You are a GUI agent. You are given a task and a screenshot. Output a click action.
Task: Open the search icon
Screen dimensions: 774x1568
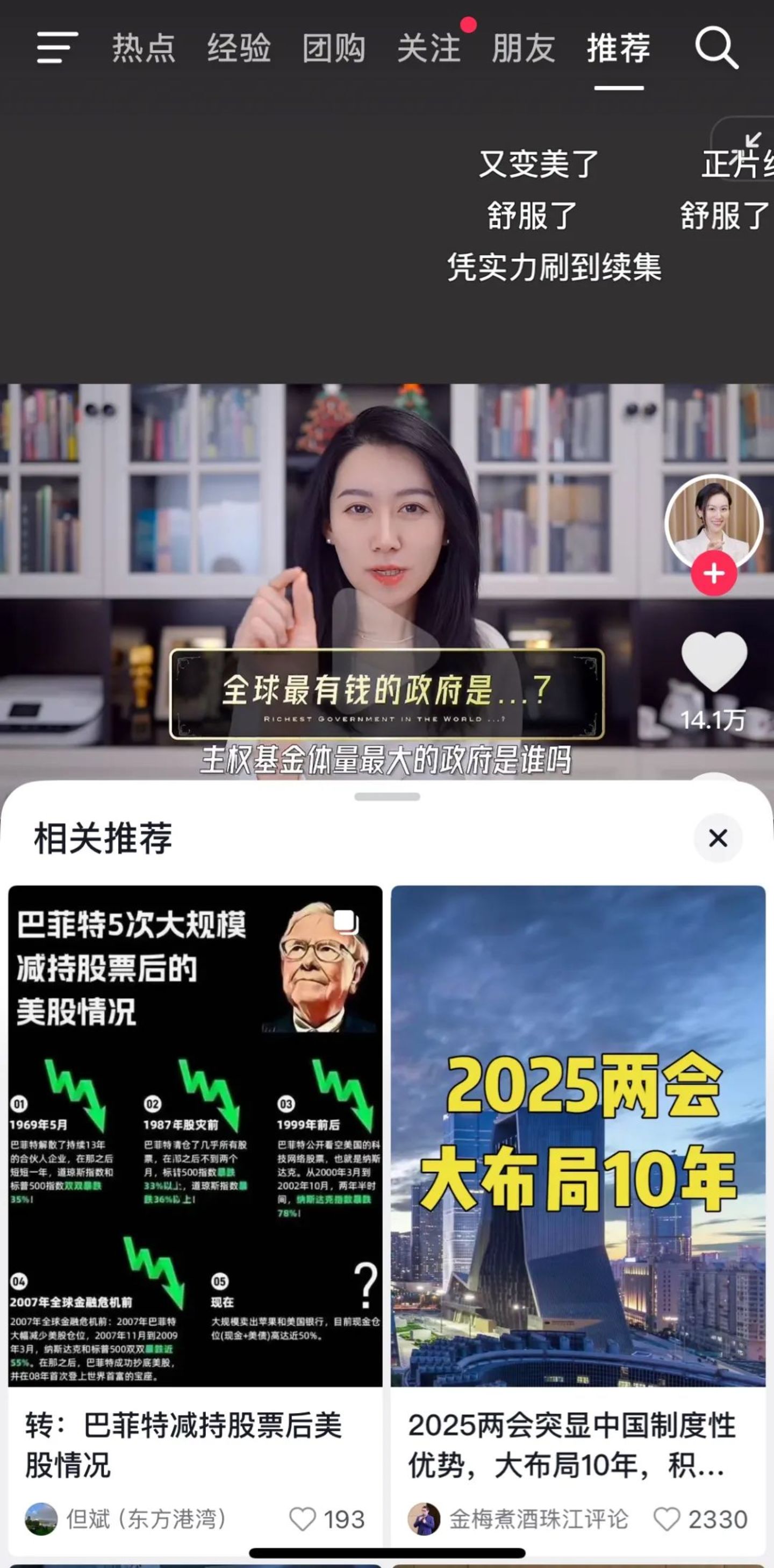[716, 47]
